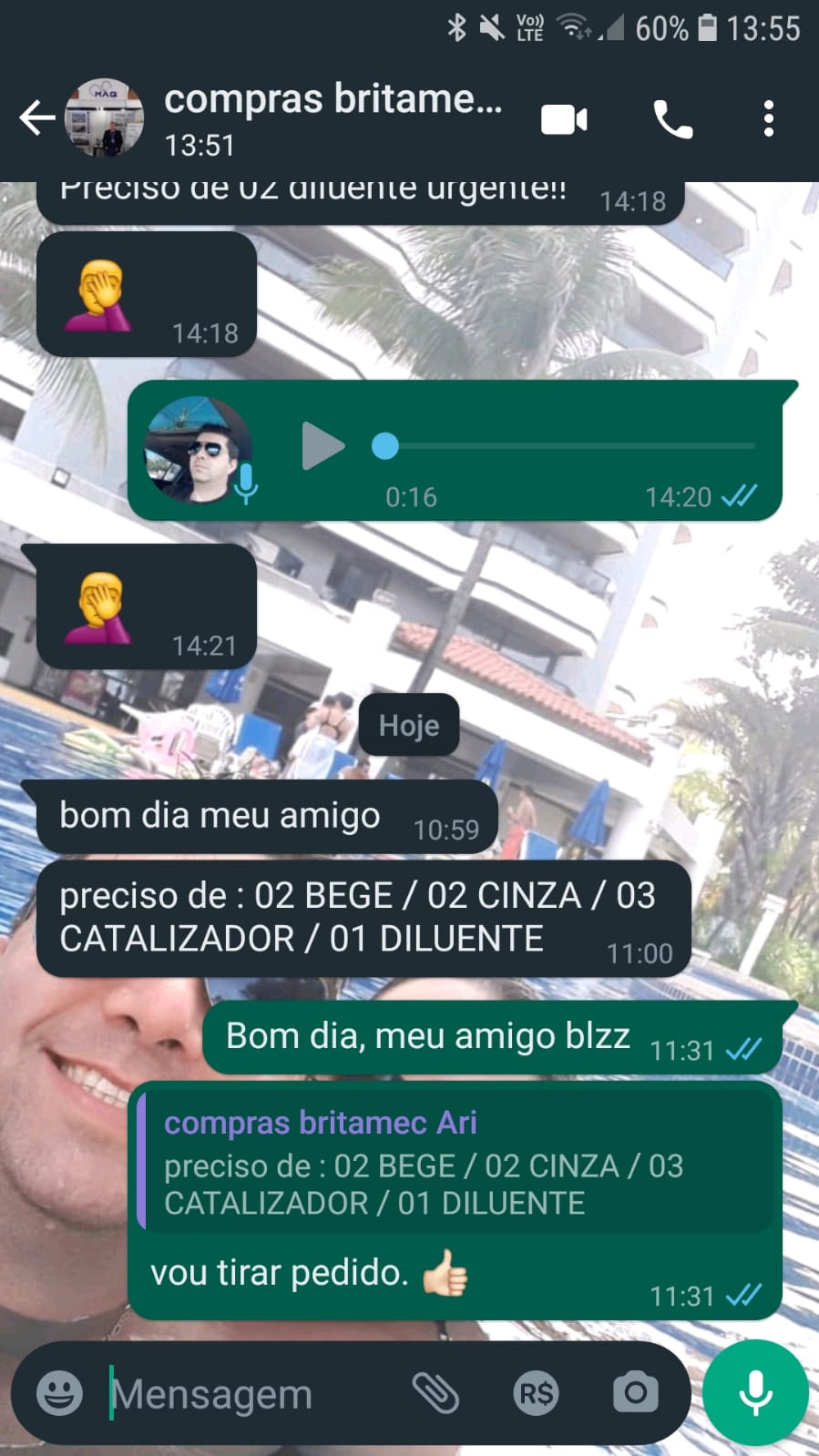This screenshot has height=1456, width=819.
Task: Go back to the chat list
Action: [x=36, y=118]
